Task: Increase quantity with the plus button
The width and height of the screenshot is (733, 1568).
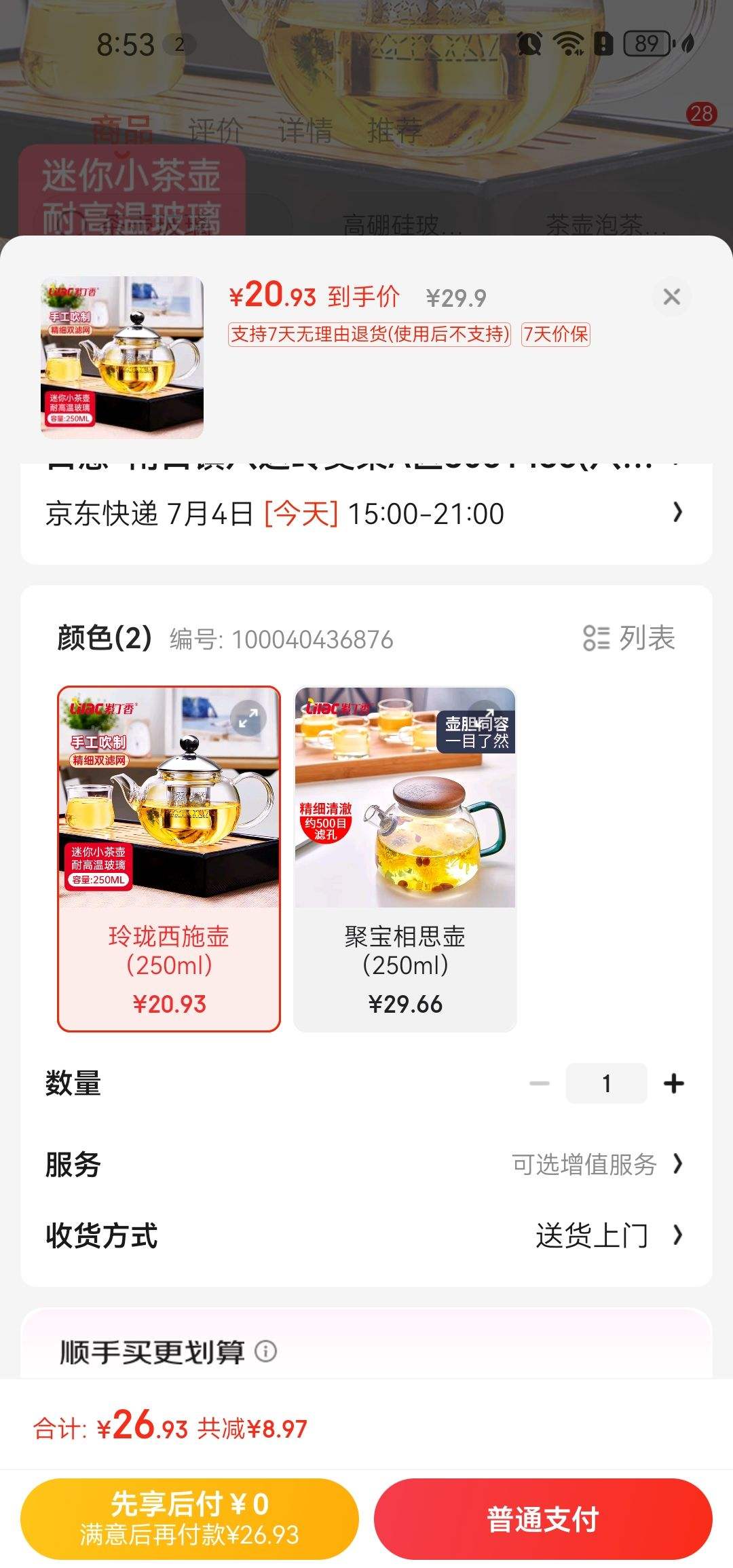Action: (x=673, y=1083)
